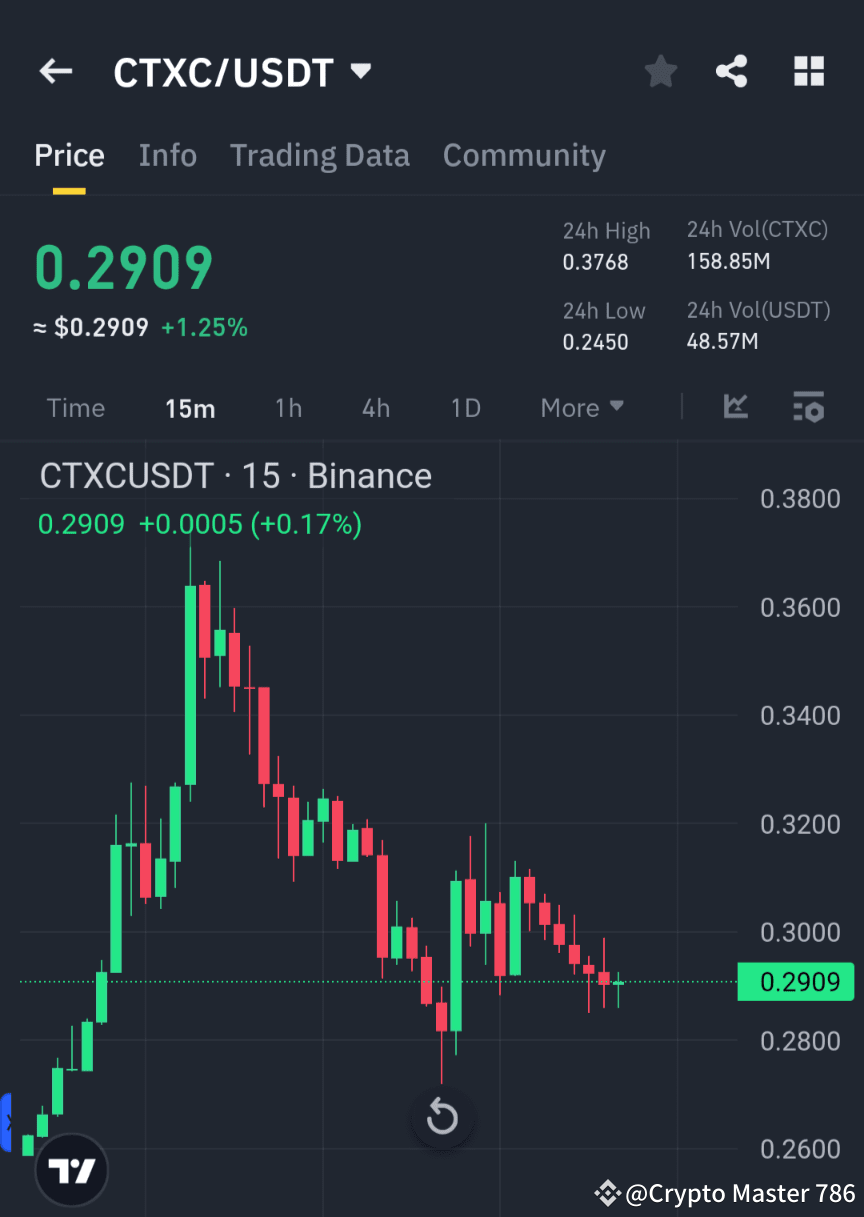Open the markets grid icon
Image resolution: width=864 pixels, height=1217 pixels.
(x=808, y=71)
